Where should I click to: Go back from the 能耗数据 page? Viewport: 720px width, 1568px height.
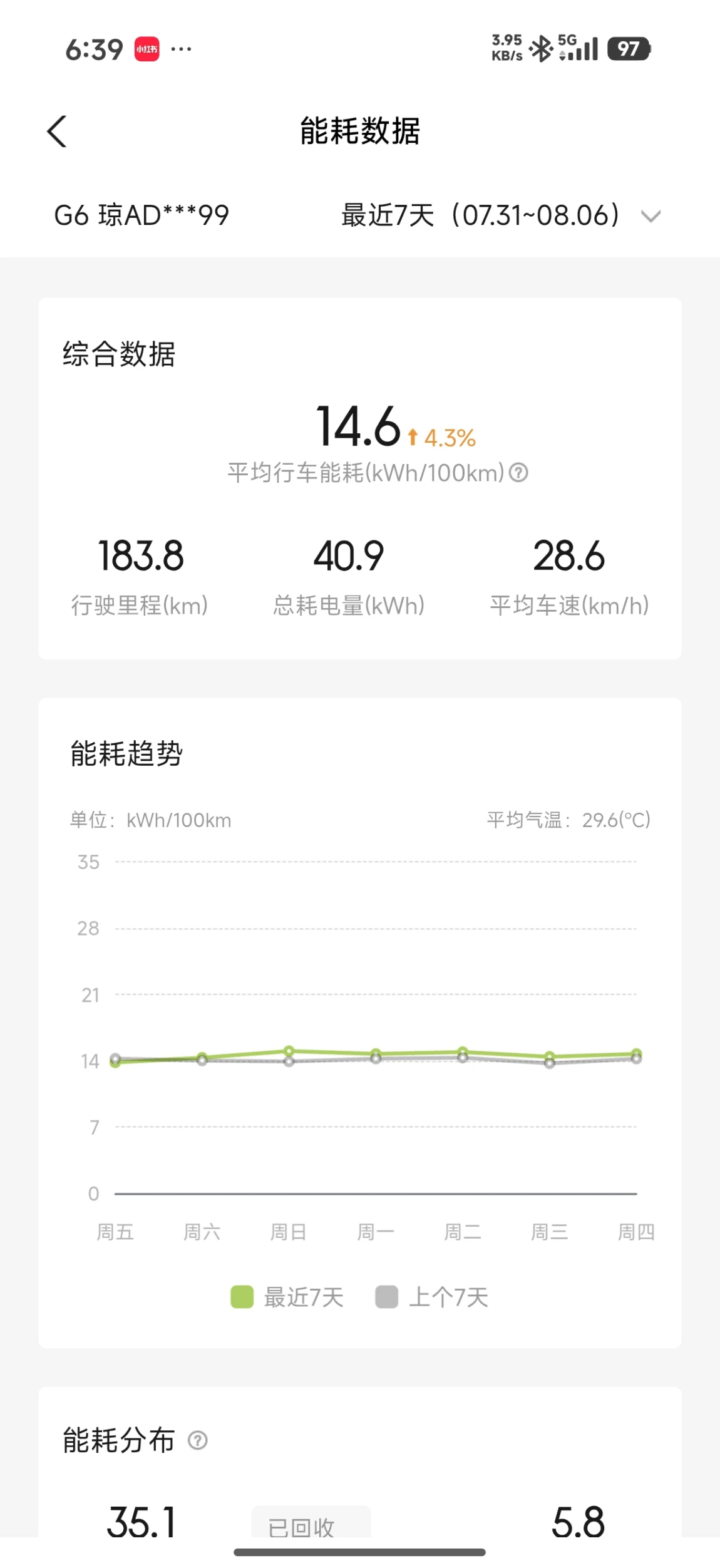57,132
